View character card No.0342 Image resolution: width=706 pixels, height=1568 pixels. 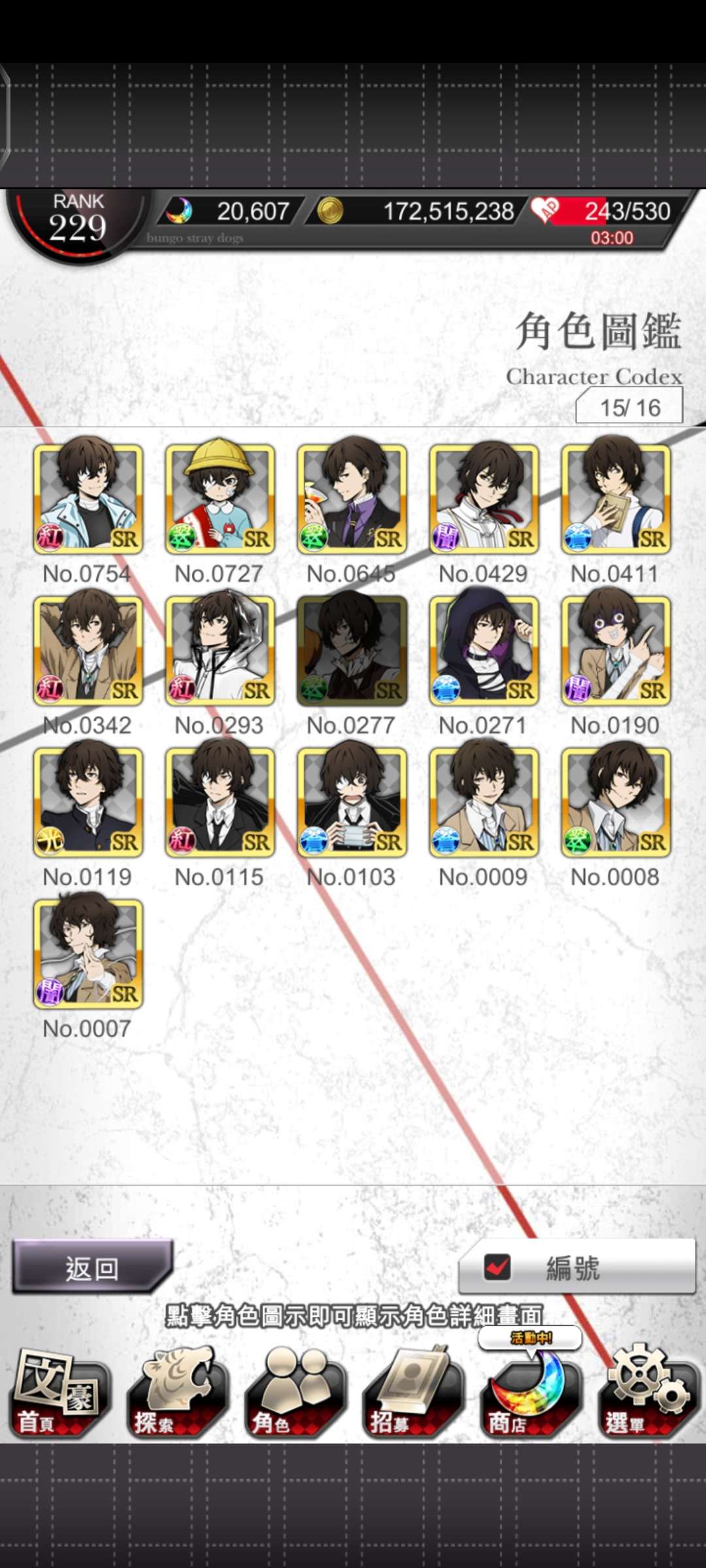(x=88, y=650)
